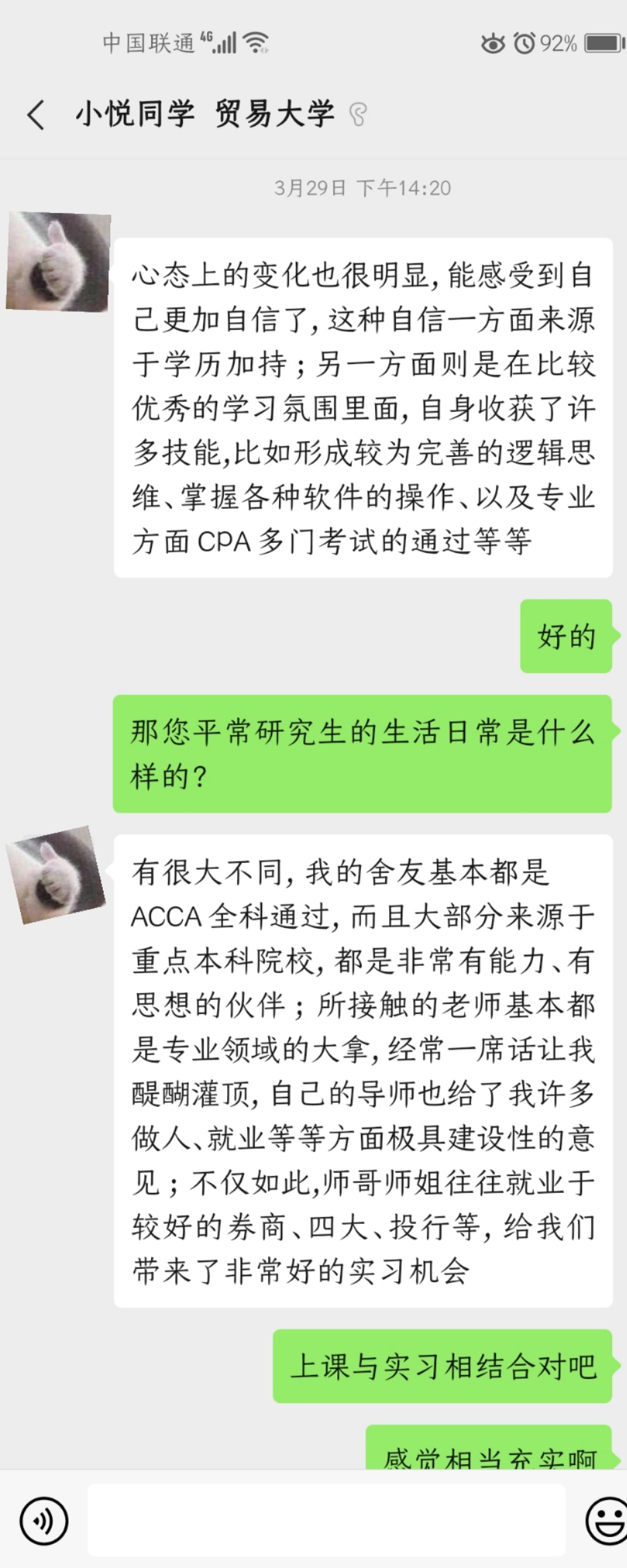Tap the message text input field

(x=327, y=1520)
